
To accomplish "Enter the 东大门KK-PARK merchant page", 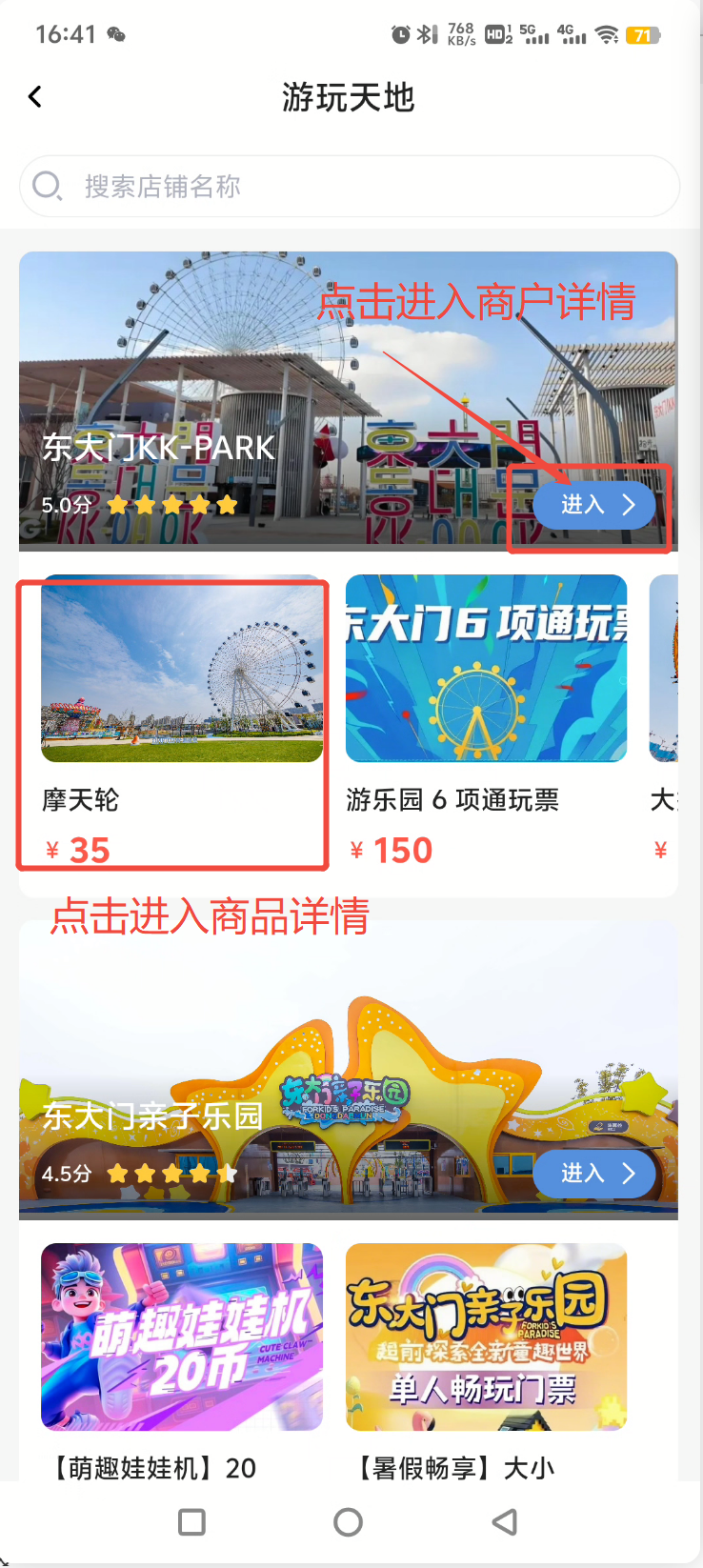I will tap(593, 505).
